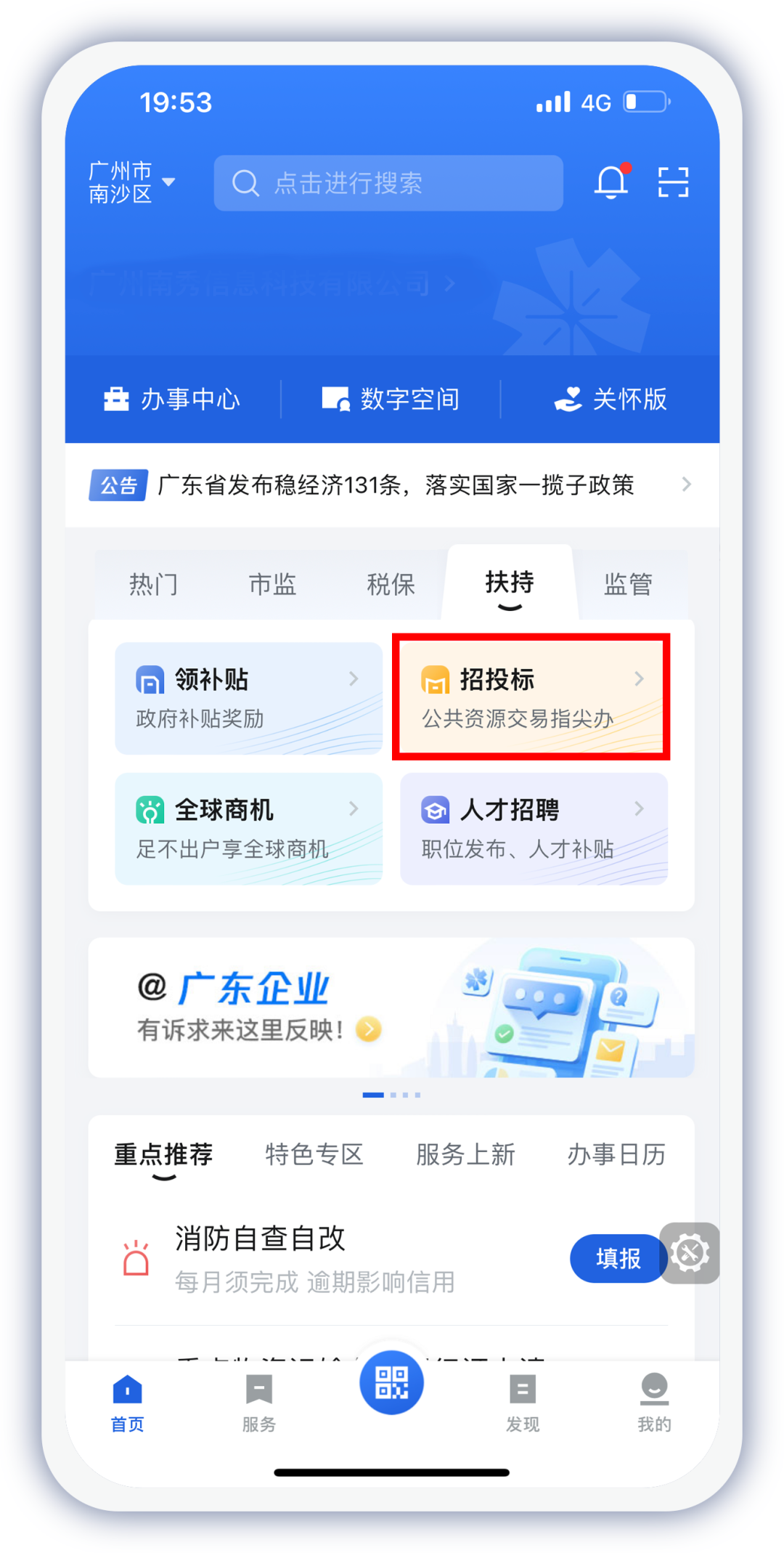Go to the 我的 tab
The width and height of the screenshot is (784, 1553).
pyautogui.click(x=654, y=1403)
